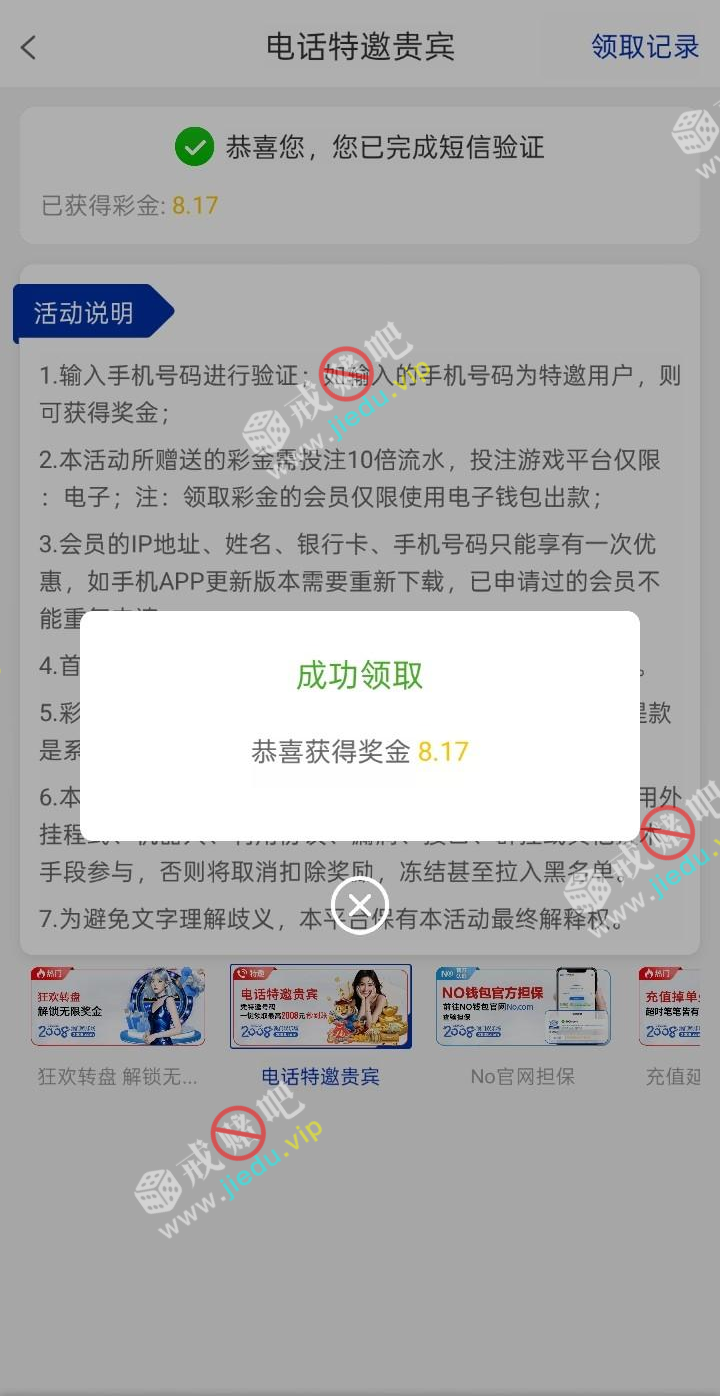Open the No官网担保 promotion card
This screenshot has height=1396, width=720.
click(x=523, y=1007)
